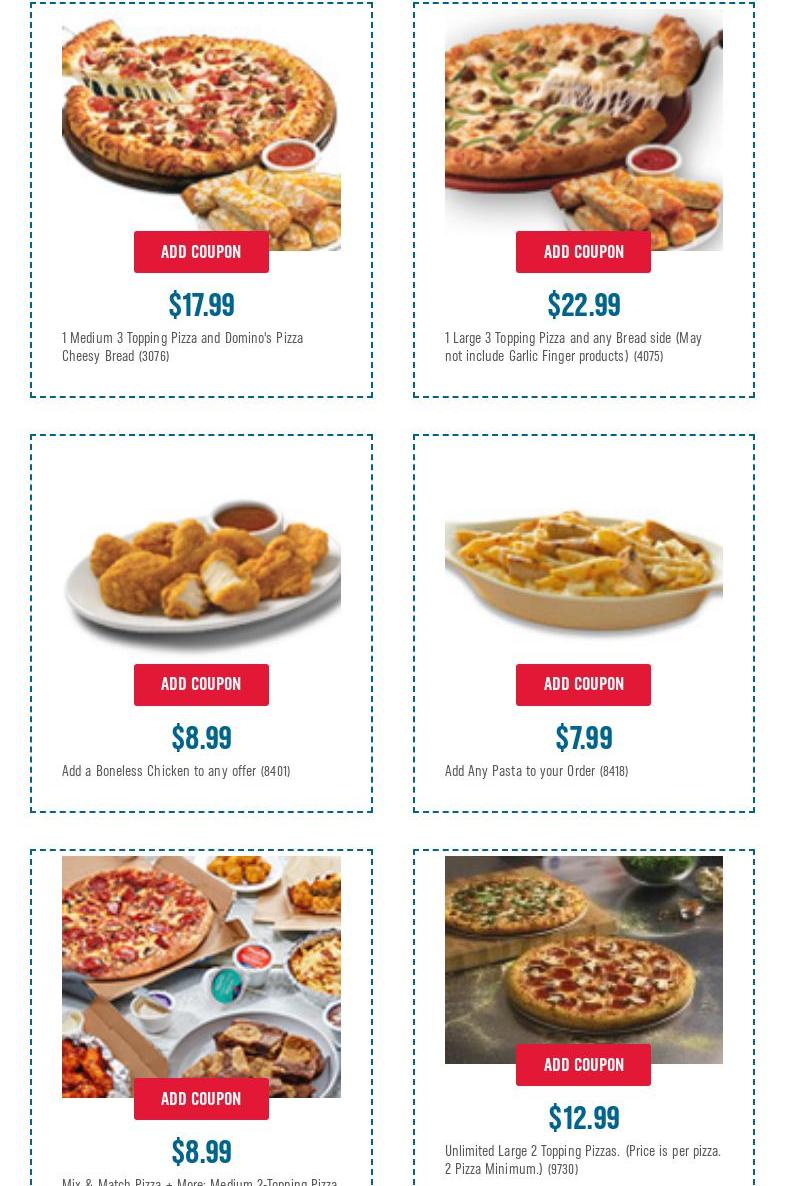Add the $17.99 Medium 3 Topping Pizza coupon
The height and width of the screenshot is (1186, 785).
coord(201,252)
